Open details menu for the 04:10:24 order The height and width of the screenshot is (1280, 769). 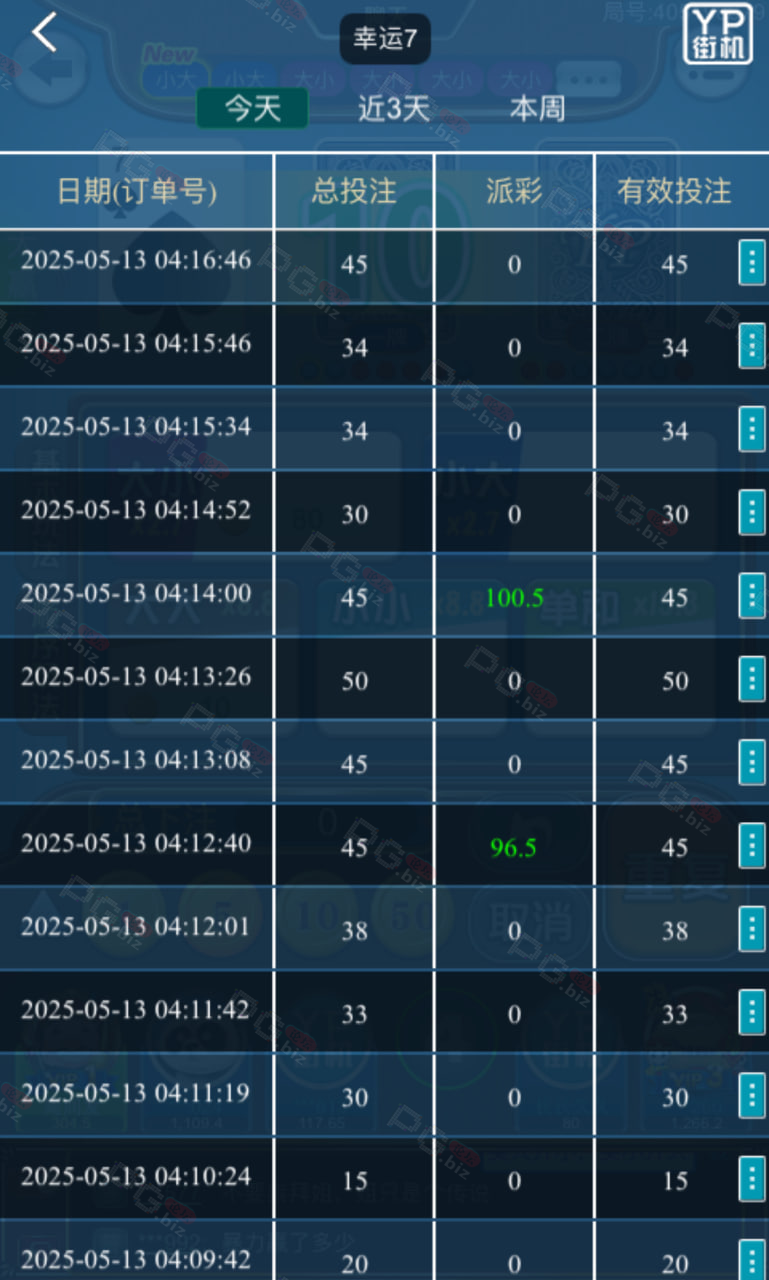pyautogui.click(x=752, y=1179)
